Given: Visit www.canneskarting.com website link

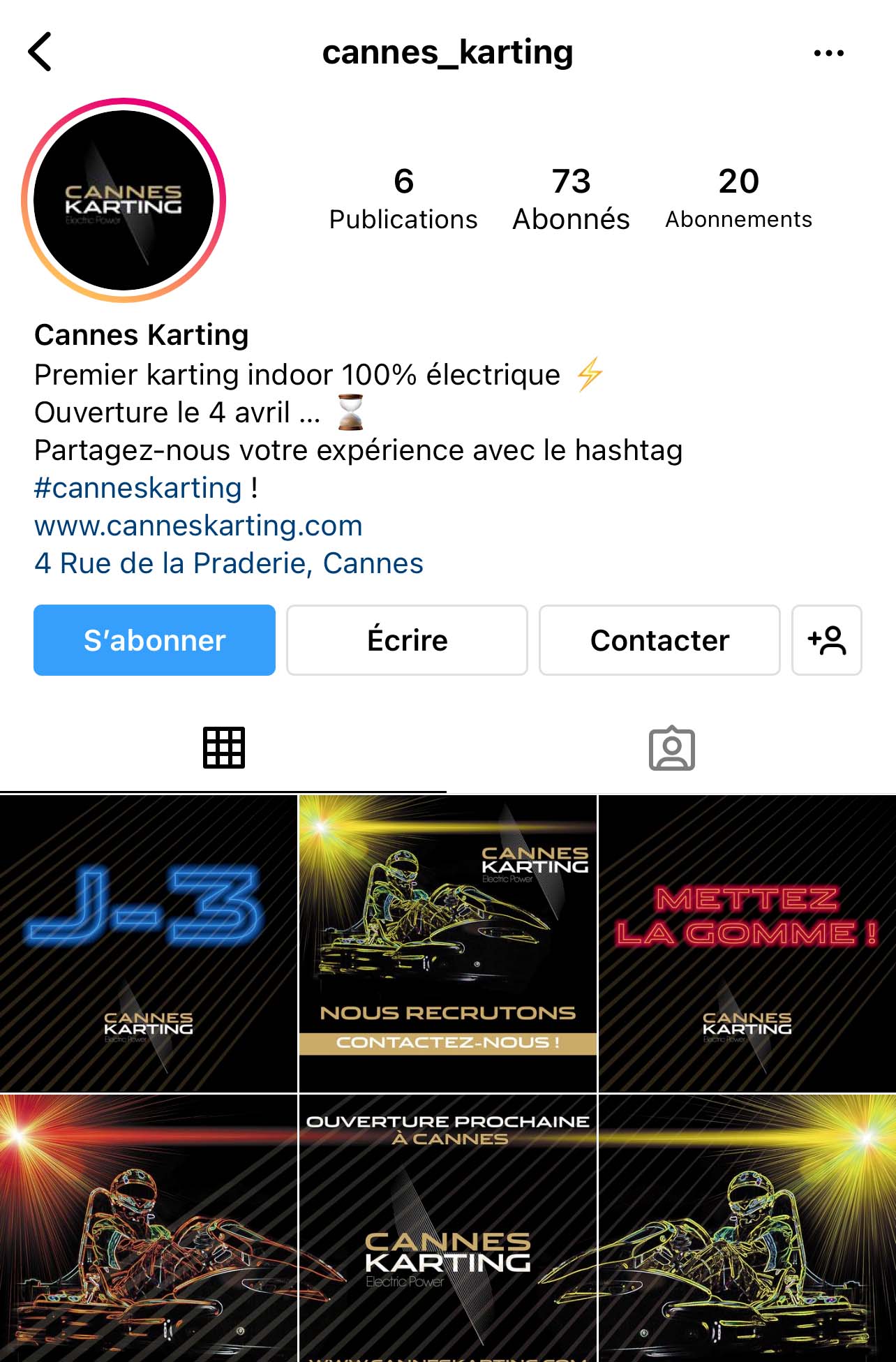Looking at the screenshot, I should point(198,526).
